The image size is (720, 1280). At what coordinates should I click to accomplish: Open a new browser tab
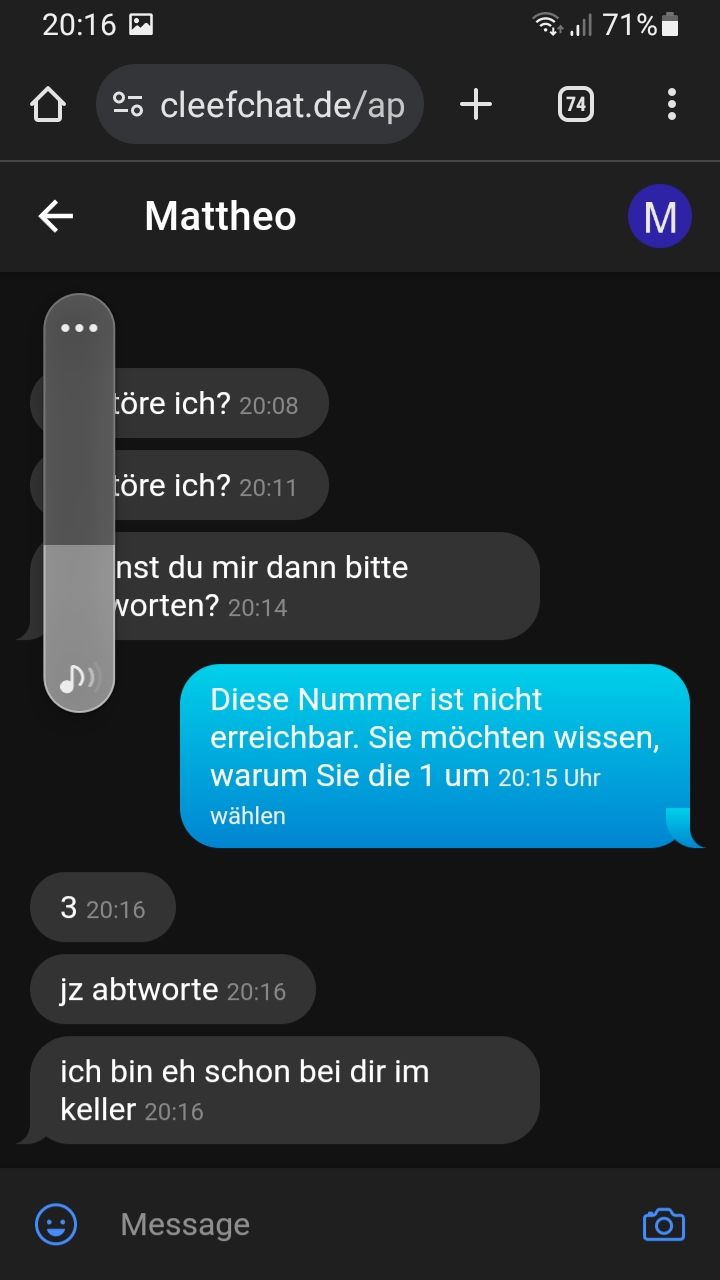(x=476, y=104)
